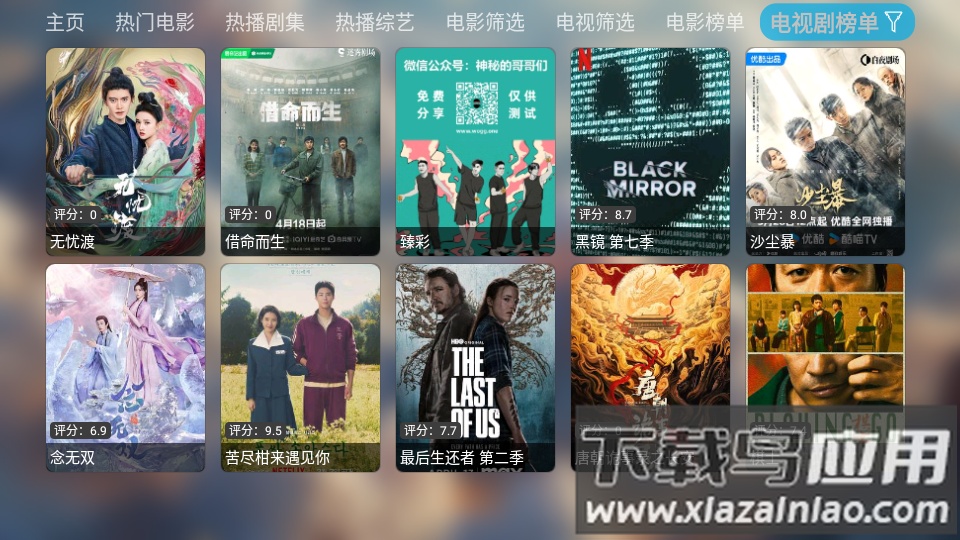Viewport: 960px width, 540px height.
Task: Open the 沙尘暴 series card
Action: coord(825,152)
